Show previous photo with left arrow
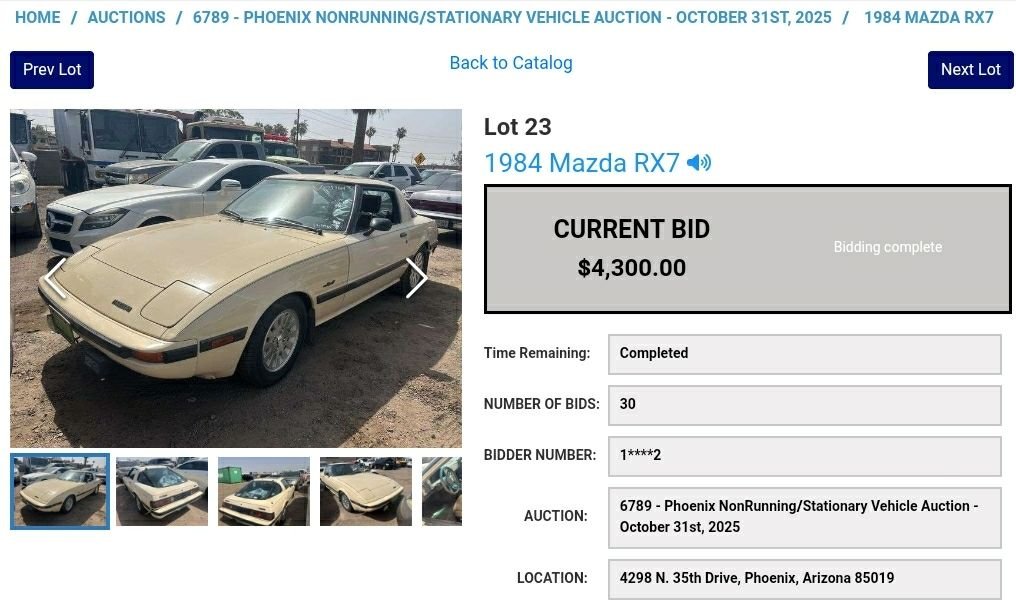The image size is (1016, 604). [x=55, y=278]
